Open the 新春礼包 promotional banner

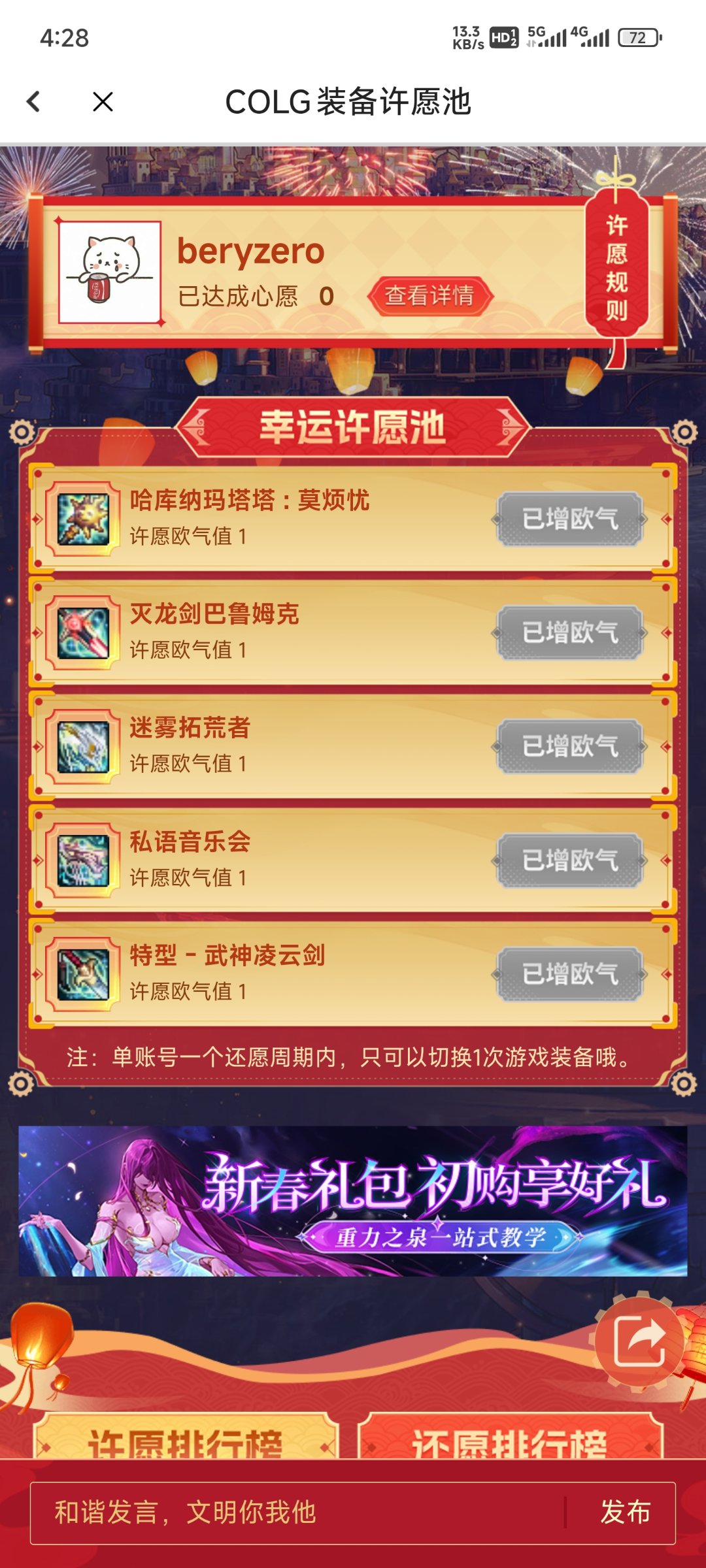pyautogui.click(x=353, y=1201)
